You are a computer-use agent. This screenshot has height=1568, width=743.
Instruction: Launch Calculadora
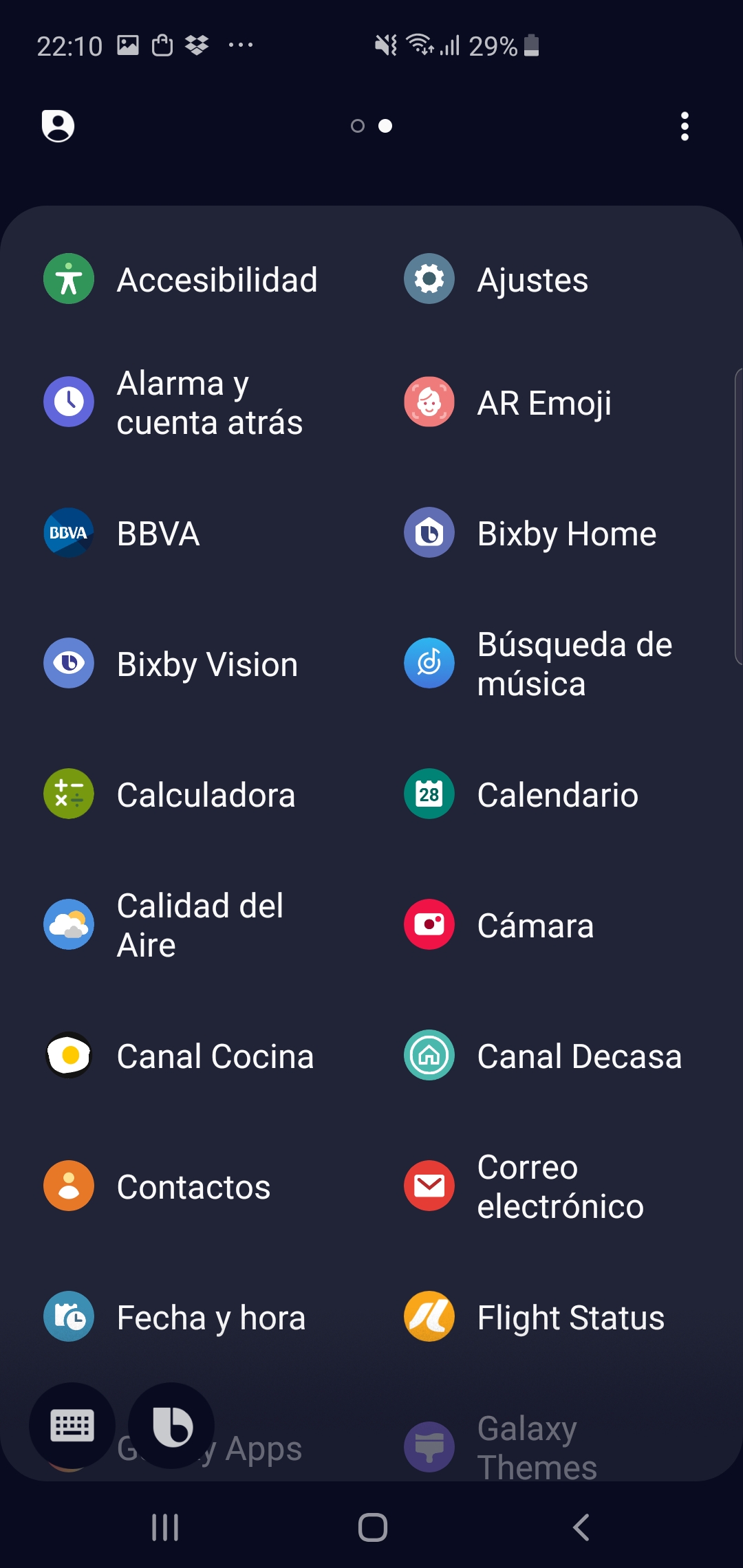click(x=170, y=794)
